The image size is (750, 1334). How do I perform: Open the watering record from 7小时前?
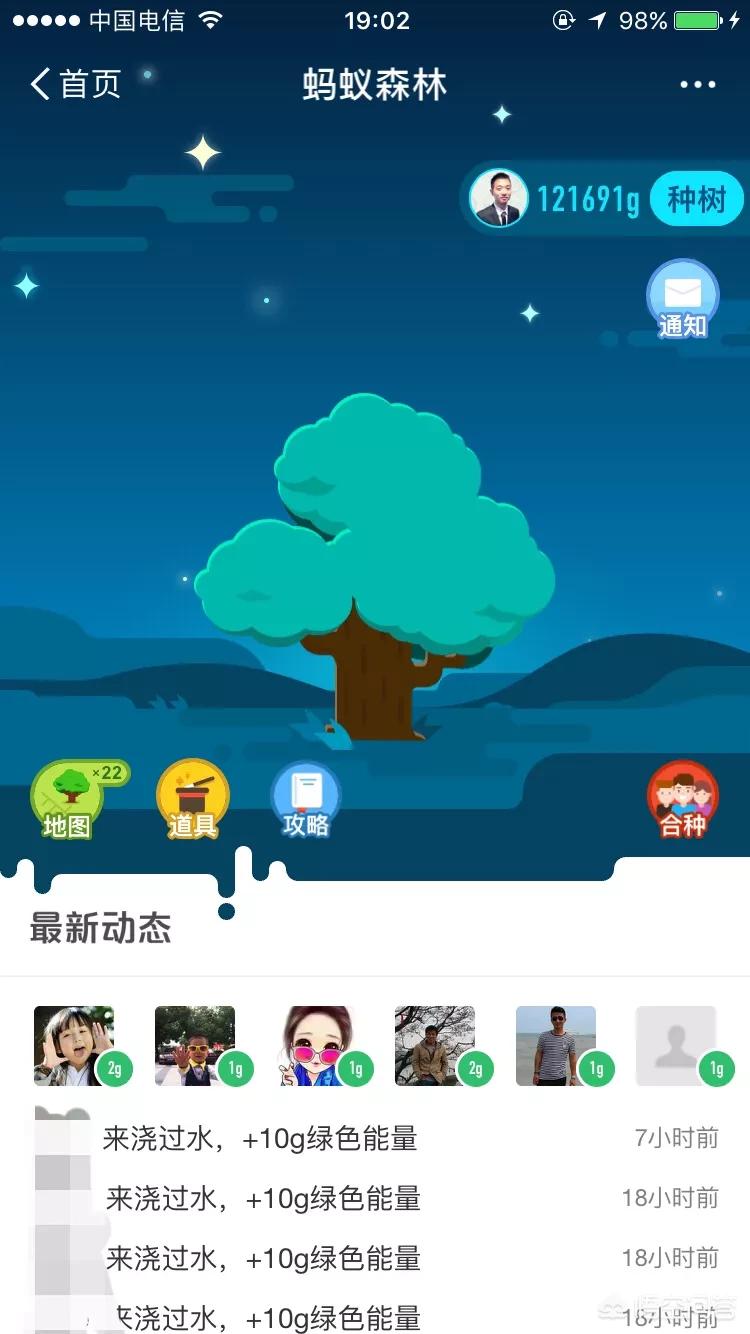375,1138
